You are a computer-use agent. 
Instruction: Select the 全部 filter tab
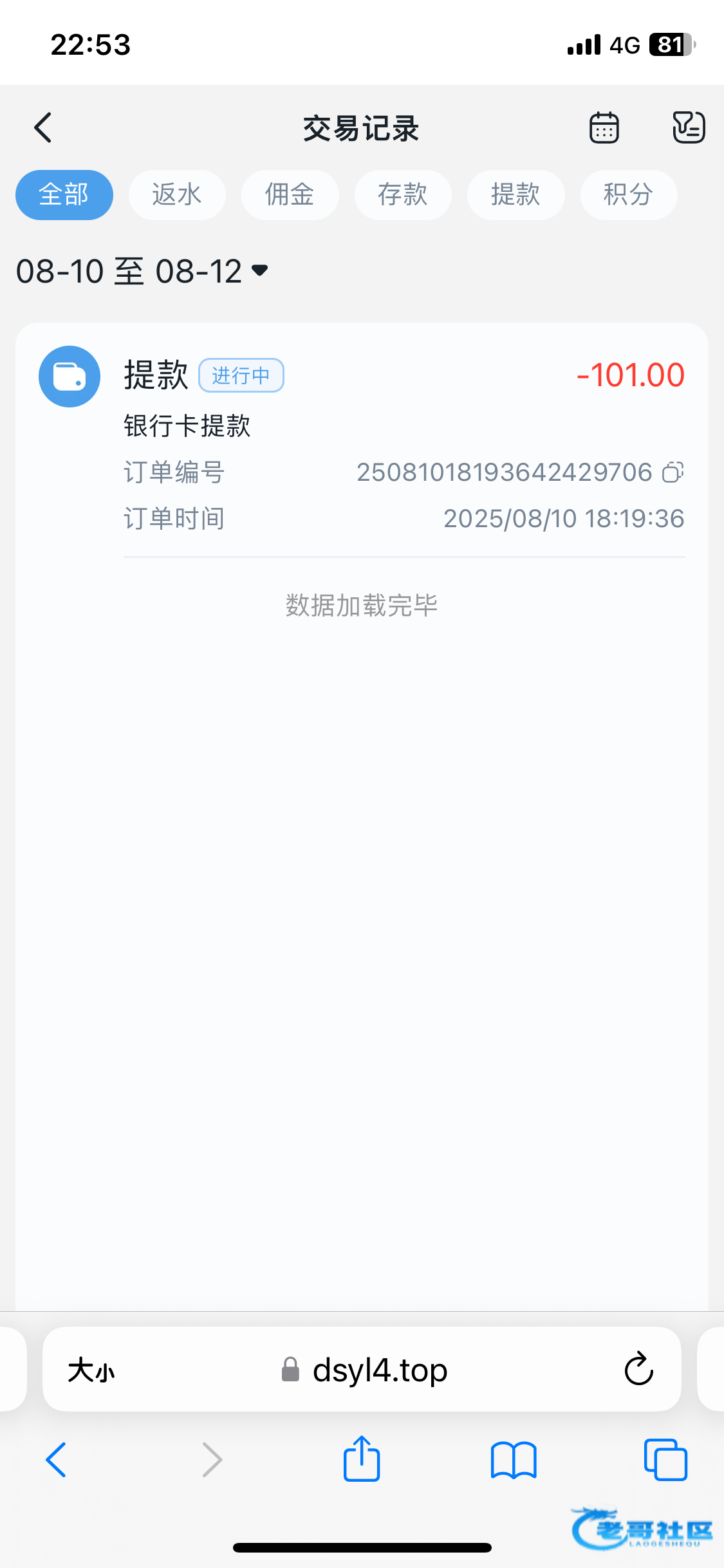click(x=64, y=194)
